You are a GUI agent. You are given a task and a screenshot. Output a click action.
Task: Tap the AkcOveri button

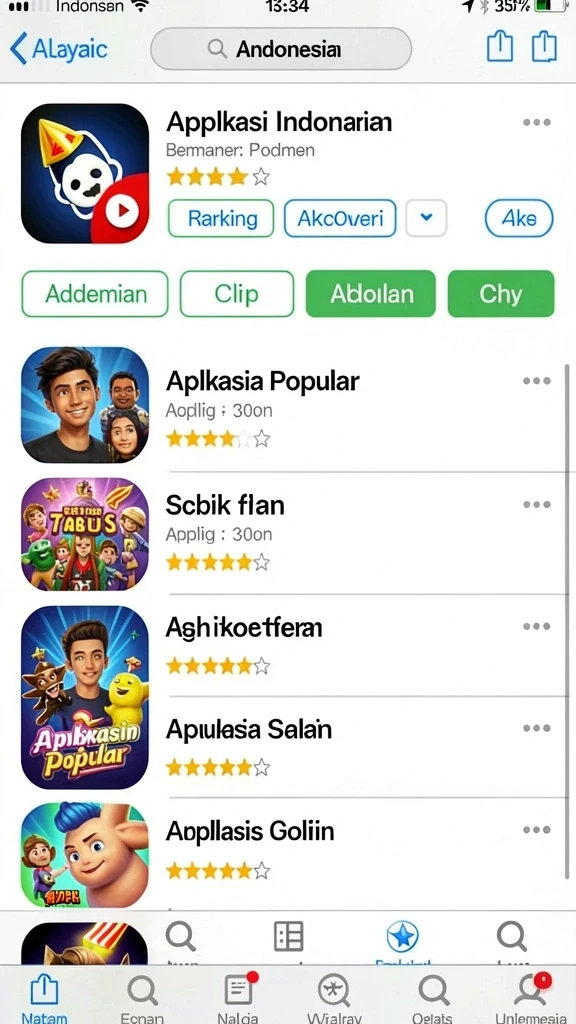pyautogui.click(x=340, y=218)
